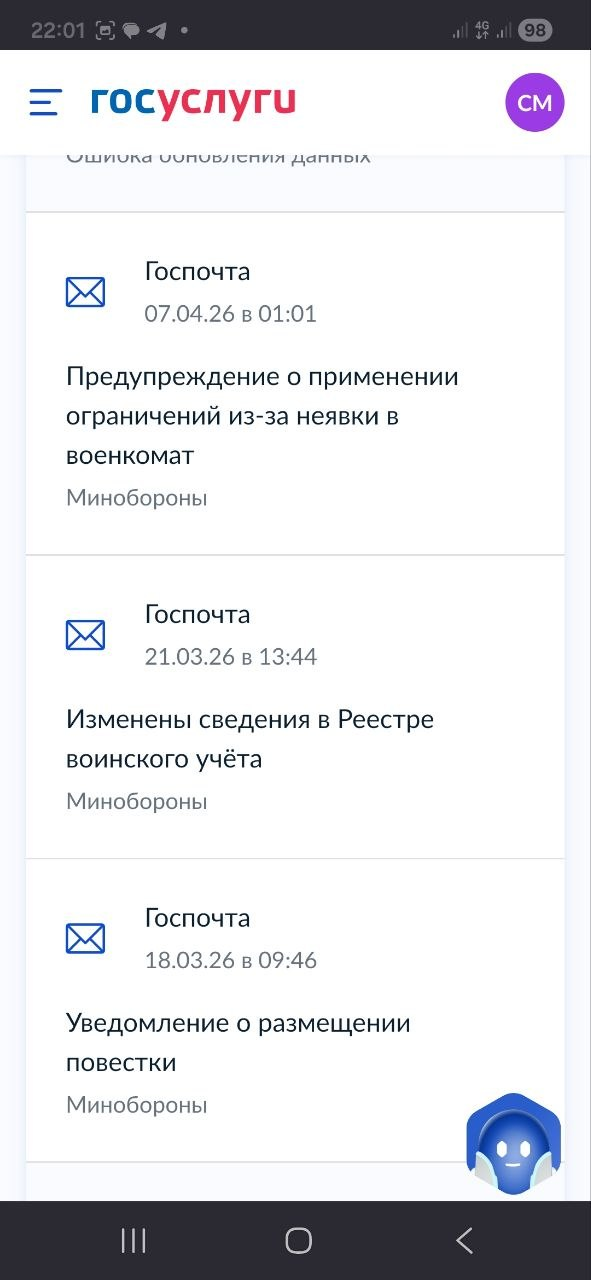Go back using system navigation
The width and height of the screenshot is (591, 1280).
464,1241
